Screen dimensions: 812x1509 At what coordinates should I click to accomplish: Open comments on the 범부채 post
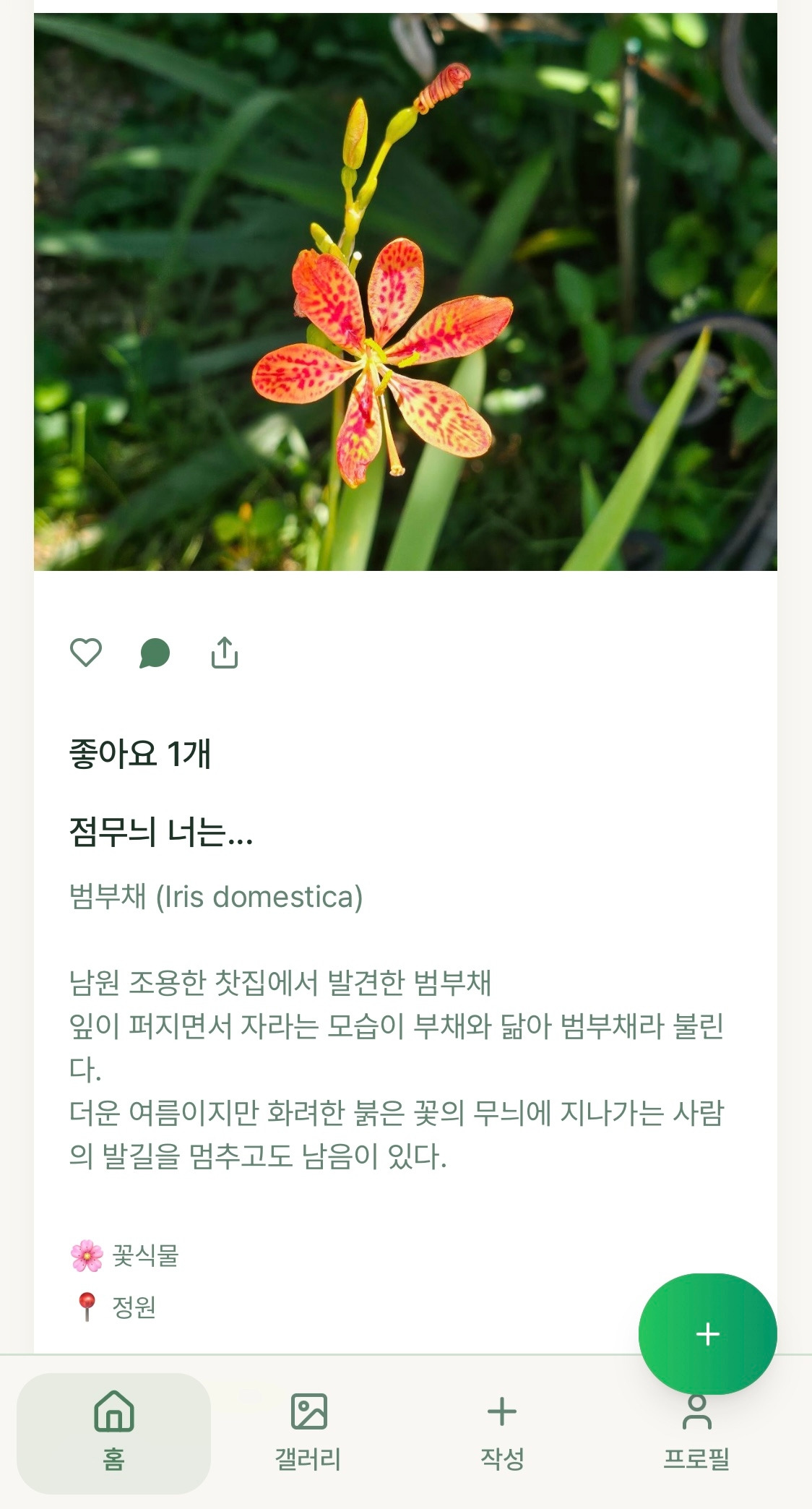click(x=155, y=653)
